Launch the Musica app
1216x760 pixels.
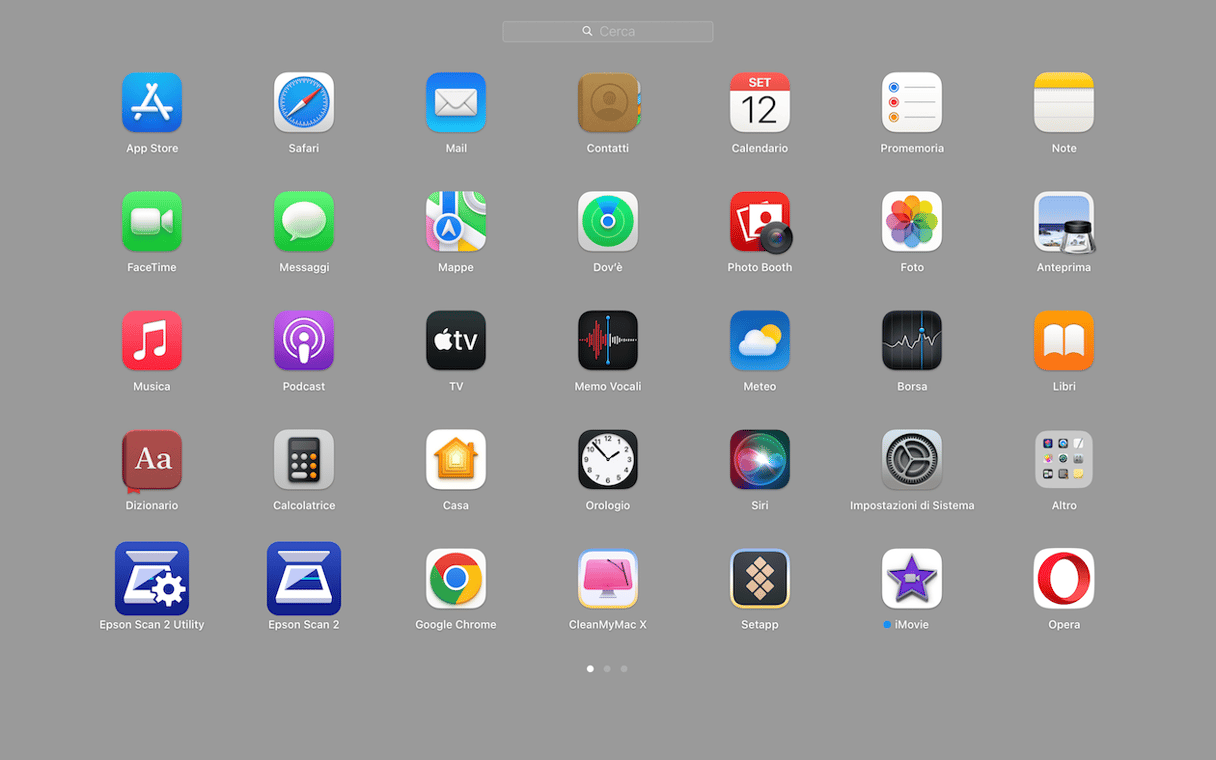pyautogui.click(x=152, y=341)
